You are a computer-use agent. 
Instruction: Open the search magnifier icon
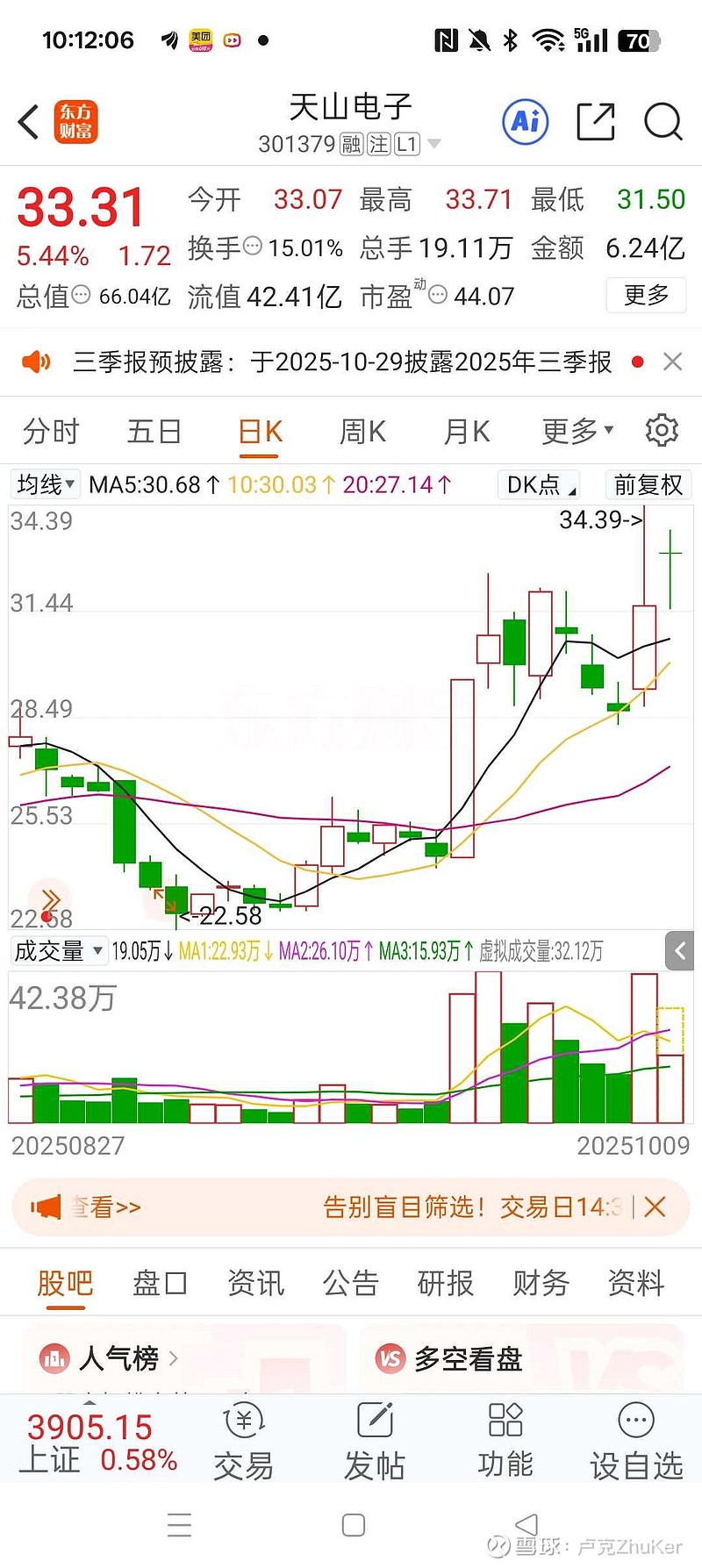point(663,122)
